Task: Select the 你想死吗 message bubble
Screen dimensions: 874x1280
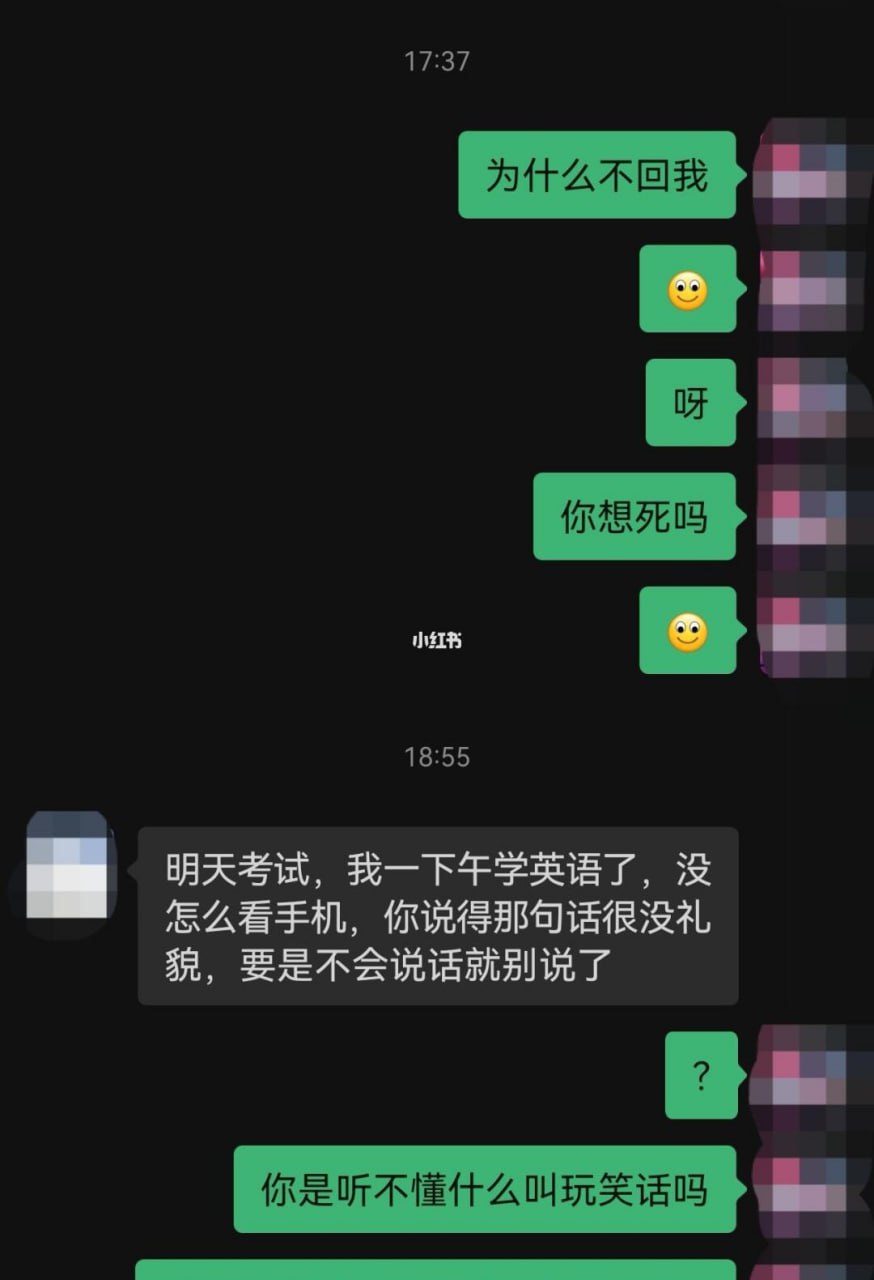Action: coord(636,518)
